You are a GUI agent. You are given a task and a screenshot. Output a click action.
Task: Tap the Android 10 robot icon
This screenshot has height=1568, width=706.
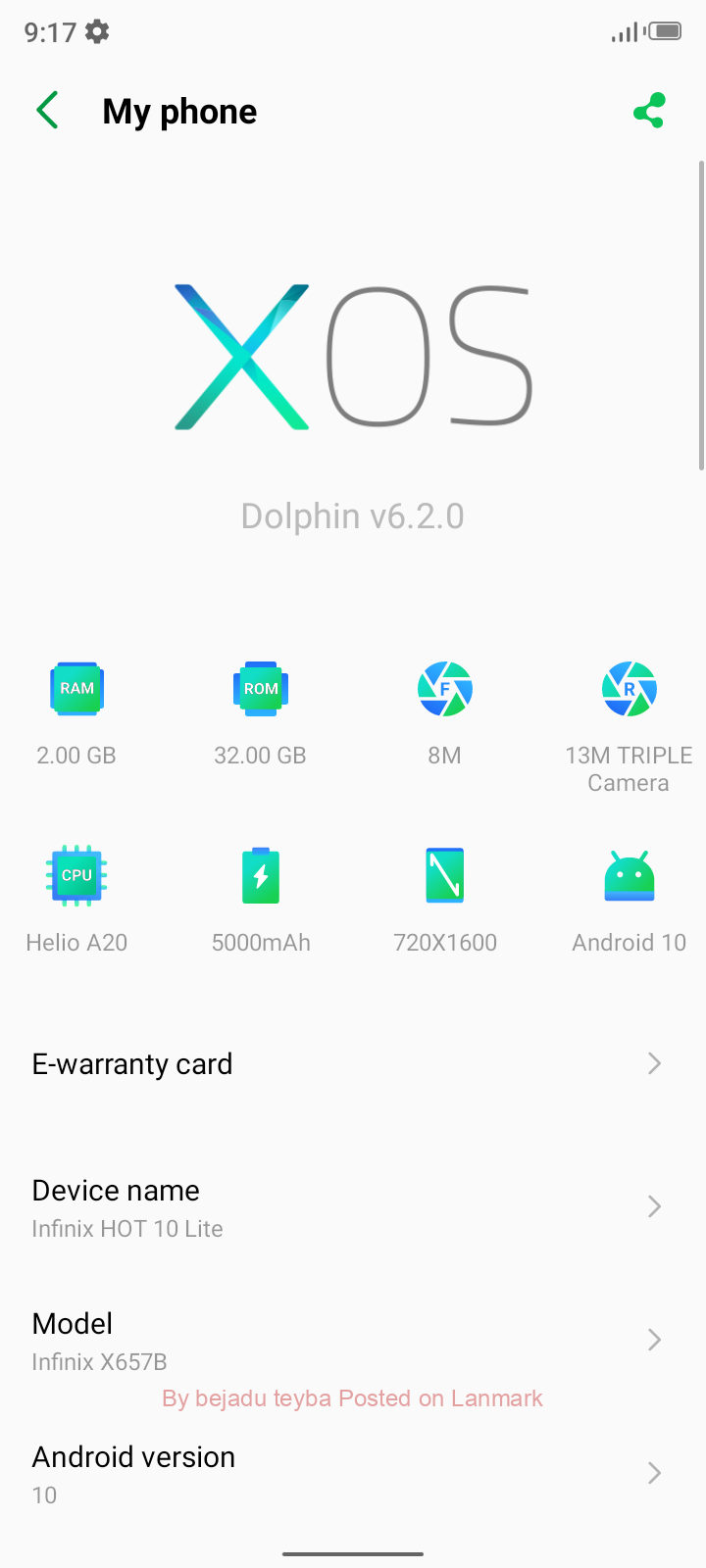click(x=629, y=875)
